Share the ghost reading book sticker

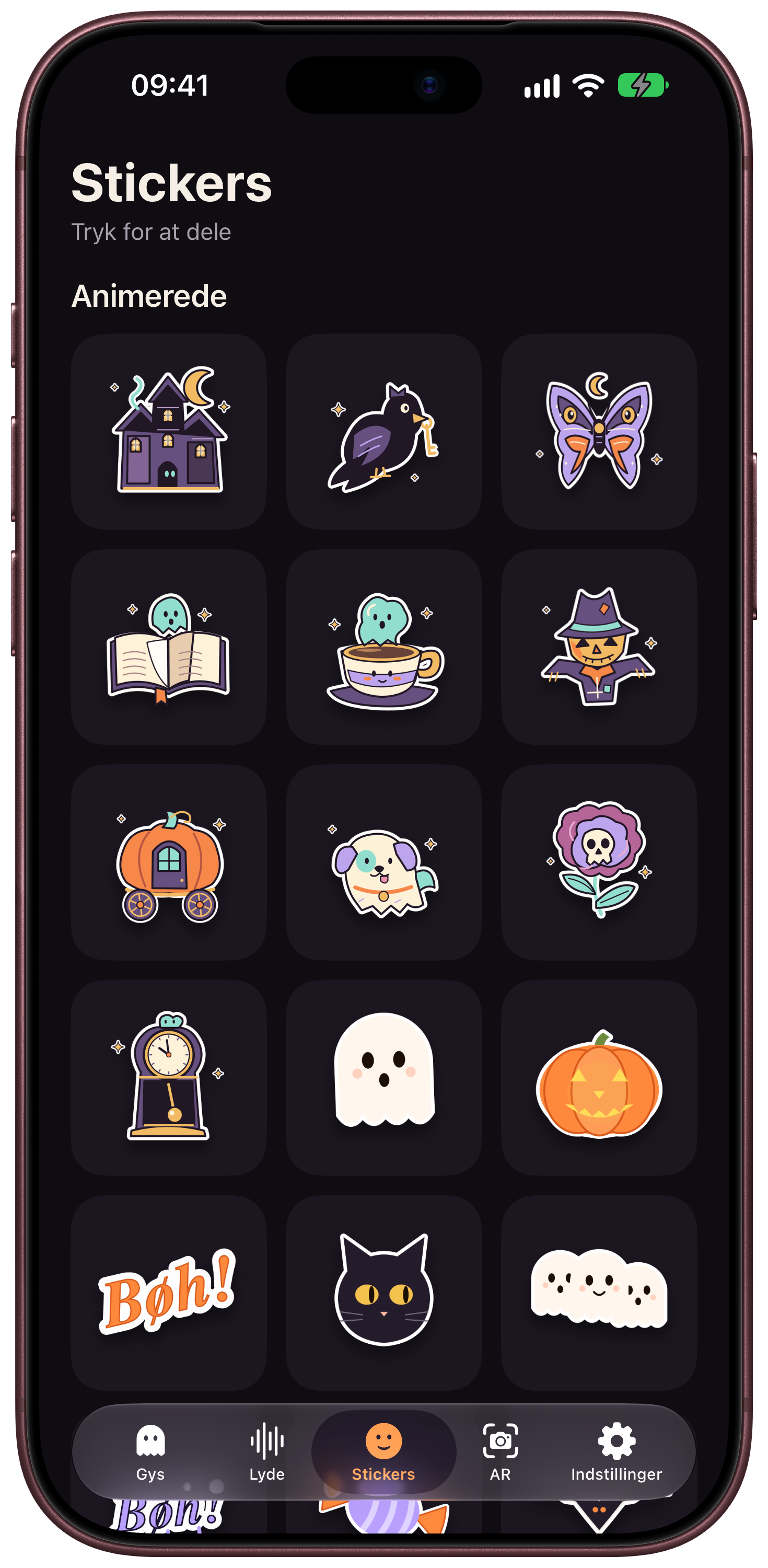pos(169,647)
